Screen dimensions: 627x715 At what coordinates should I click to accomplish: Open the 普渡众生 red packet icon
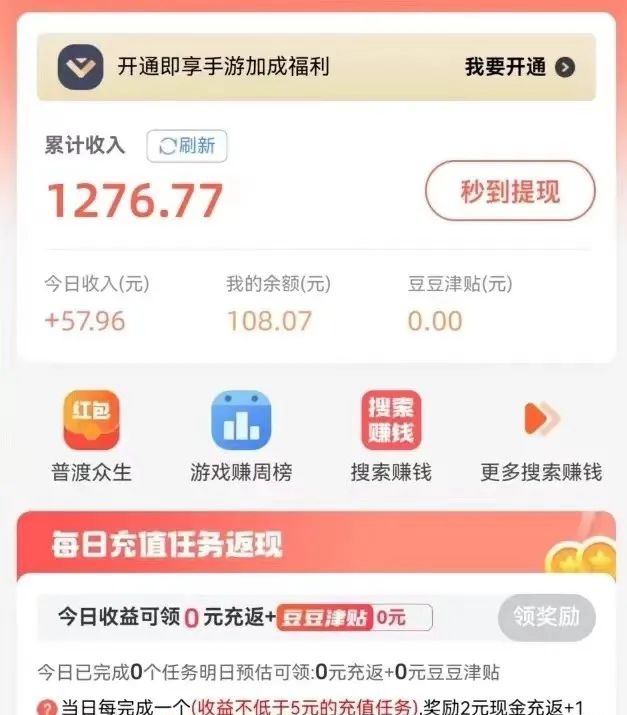point(92,420)
